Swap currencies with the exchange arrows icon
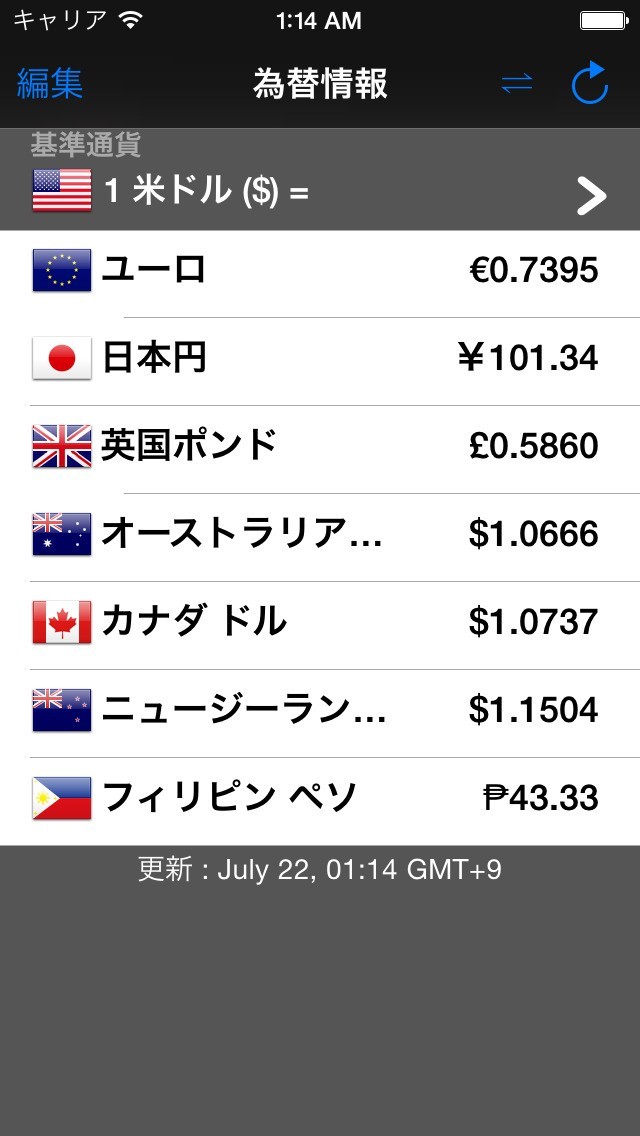 [517, 84]
